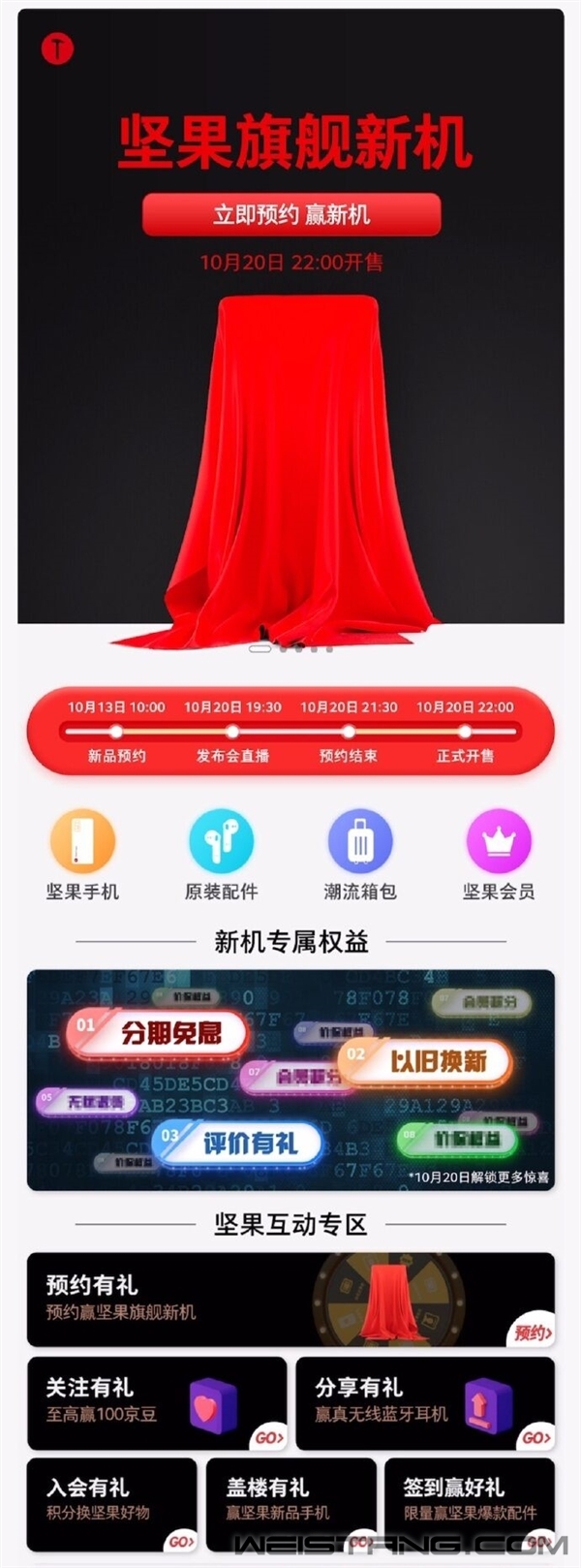Open the 分享有礼 card

(x=425, y=1403)
